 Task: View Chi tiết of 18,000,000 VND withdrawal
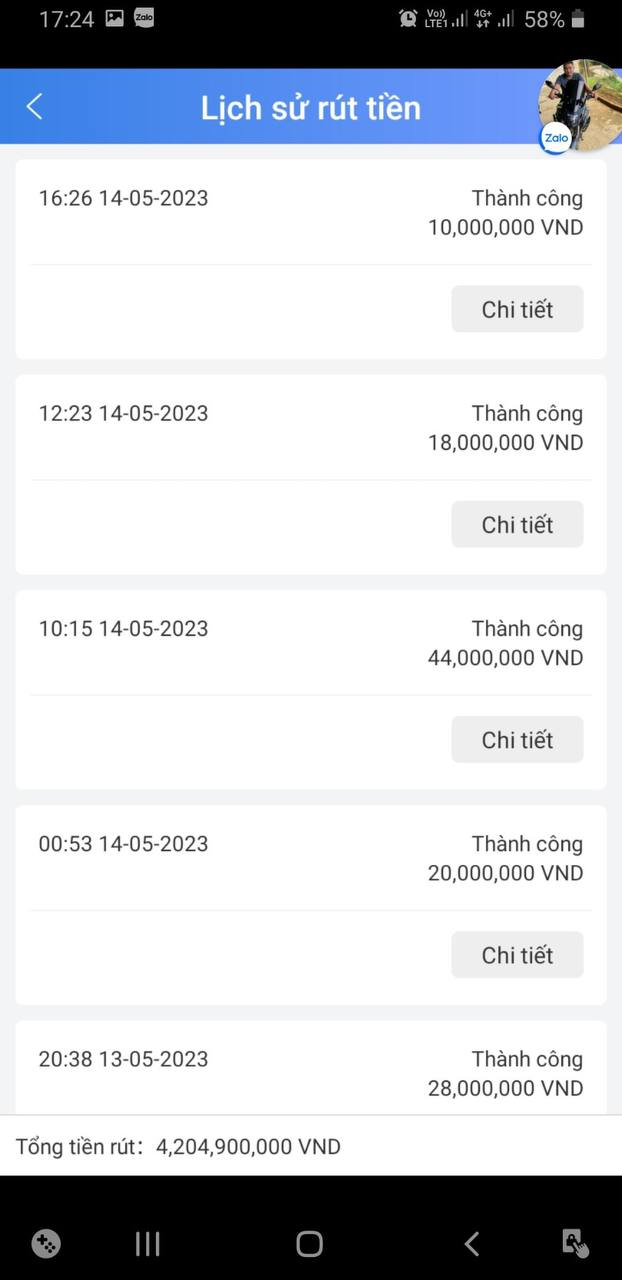click(x=517, y=524)
